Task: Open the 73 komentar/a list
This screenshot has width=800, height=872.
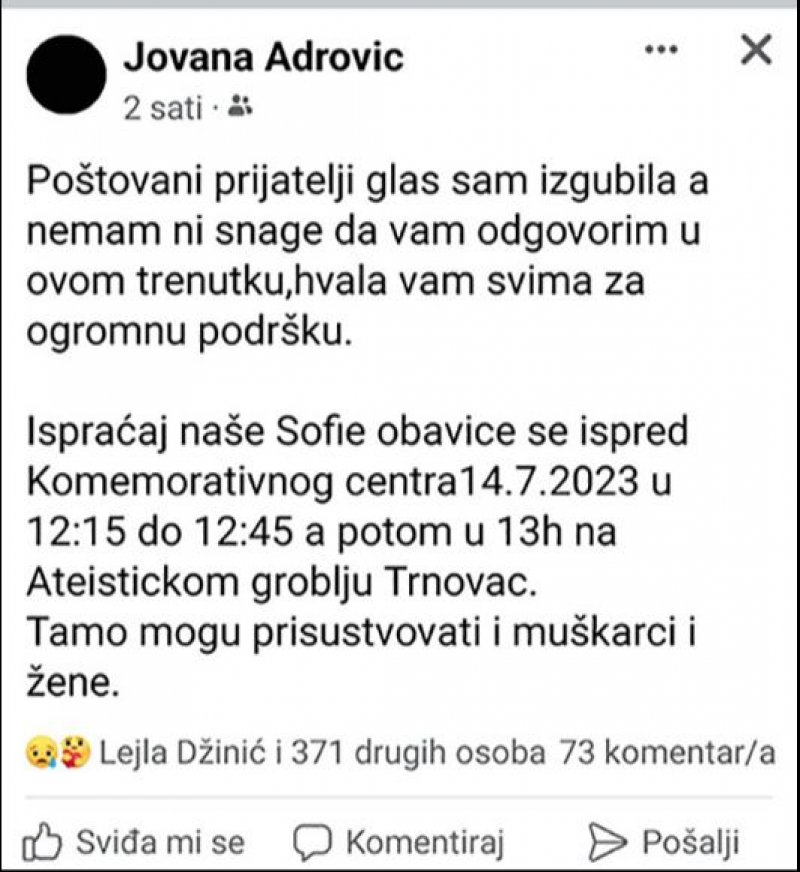Action: point(667,752)
